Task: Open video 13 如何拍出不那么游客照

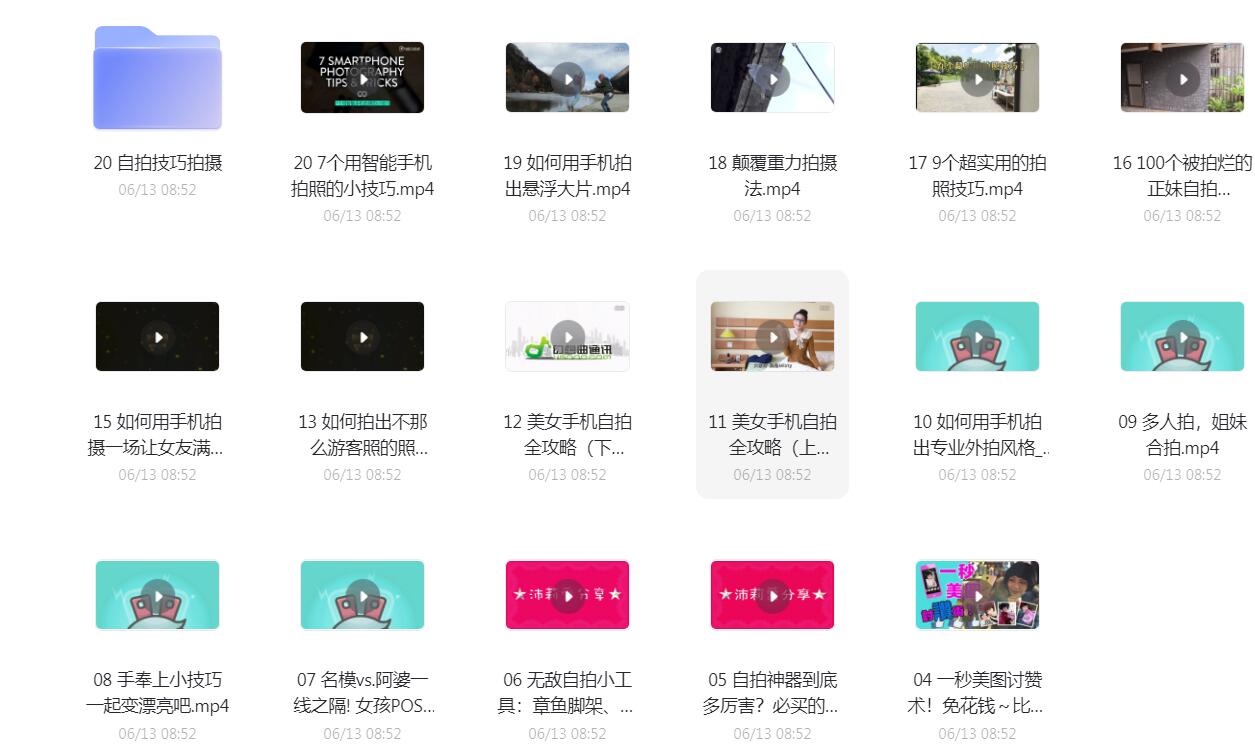Action: coord(362,337)
